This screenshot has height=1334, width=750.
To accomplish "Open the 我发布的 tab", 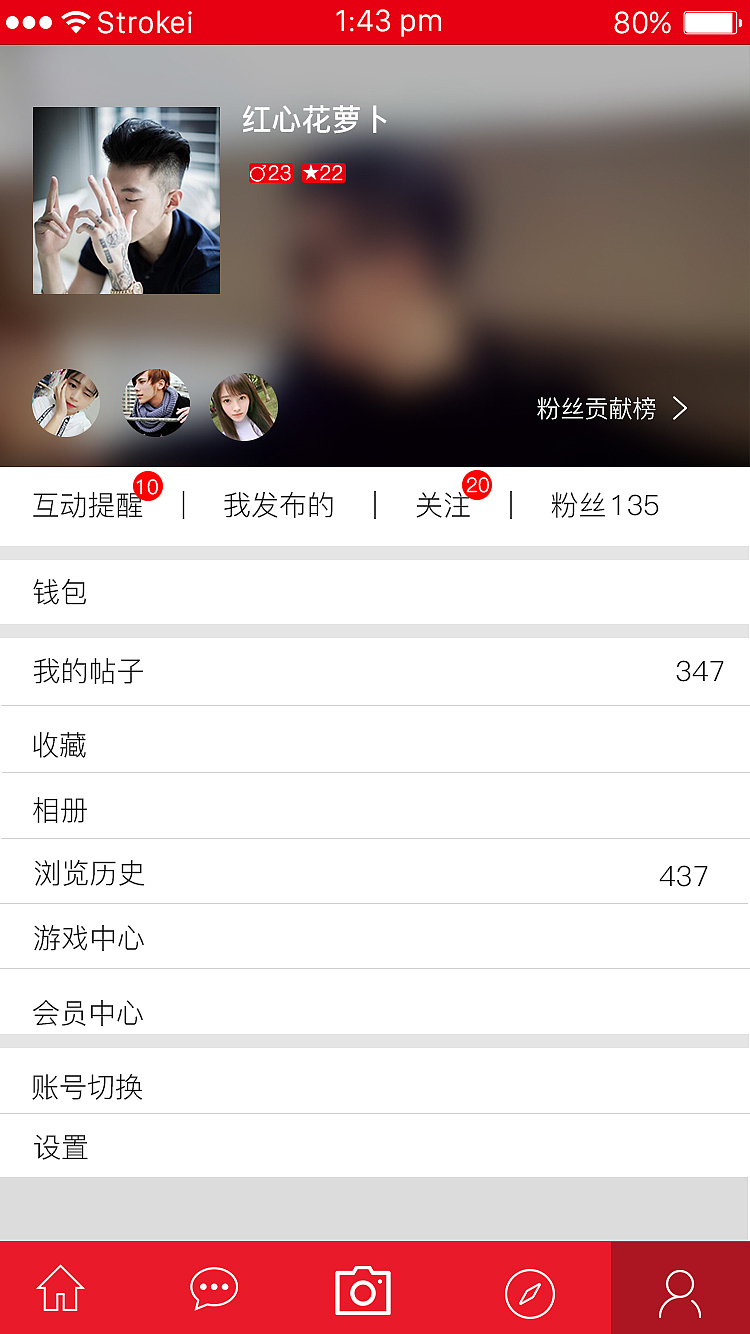I will (278, 507).
